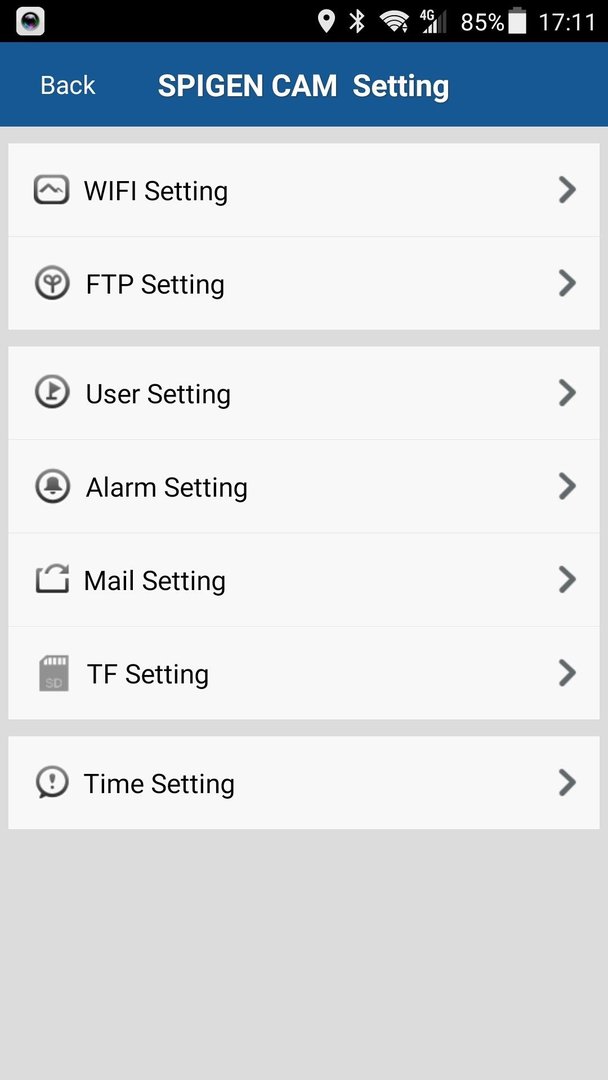Open Mail Setting
This screenshot has height=1080, width=608.
click(304, 580)
